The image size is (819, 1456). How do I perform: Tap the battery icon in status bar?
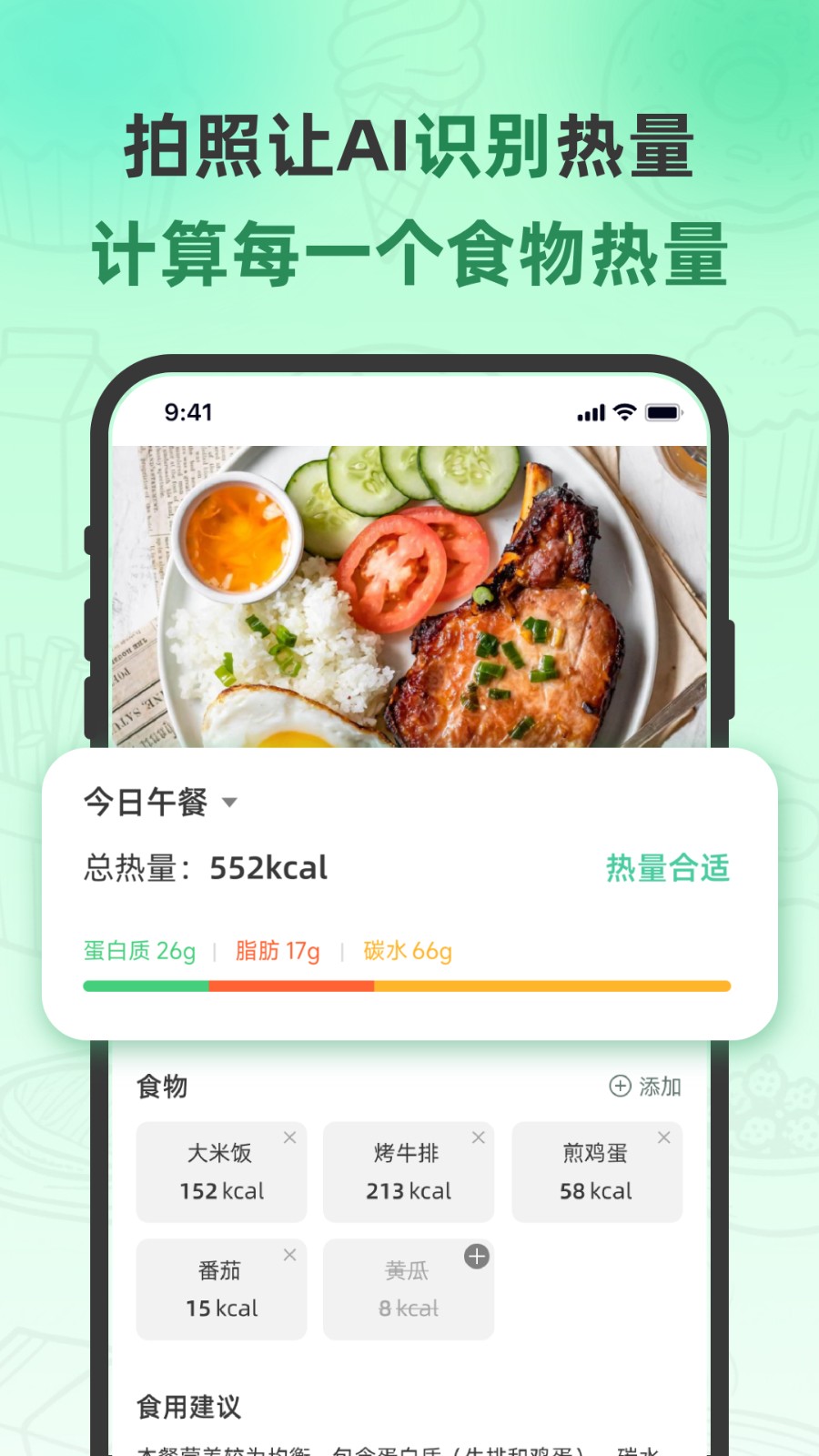[663, 411]
